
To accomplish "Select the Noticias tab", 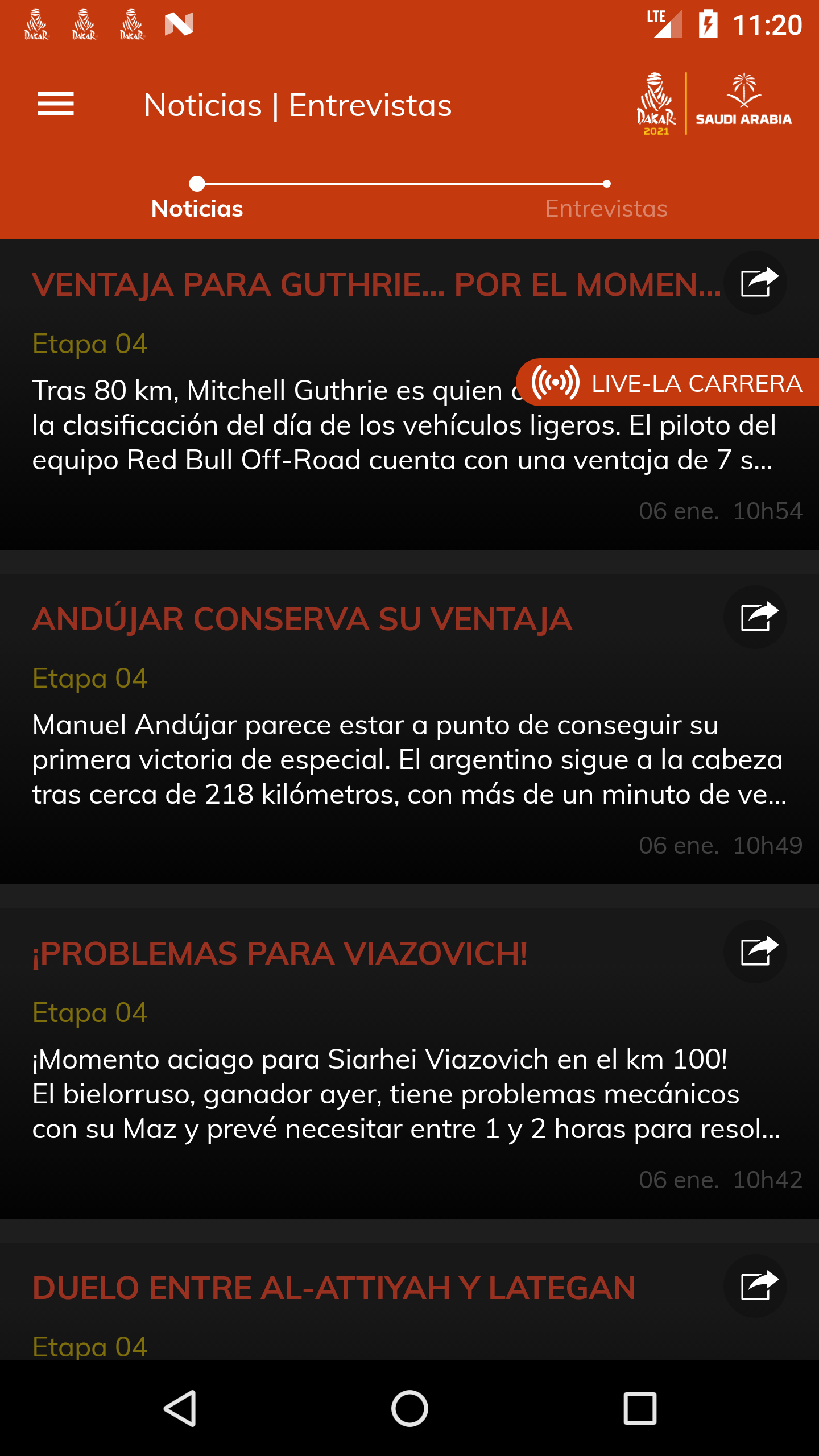I will pos(197,208).
